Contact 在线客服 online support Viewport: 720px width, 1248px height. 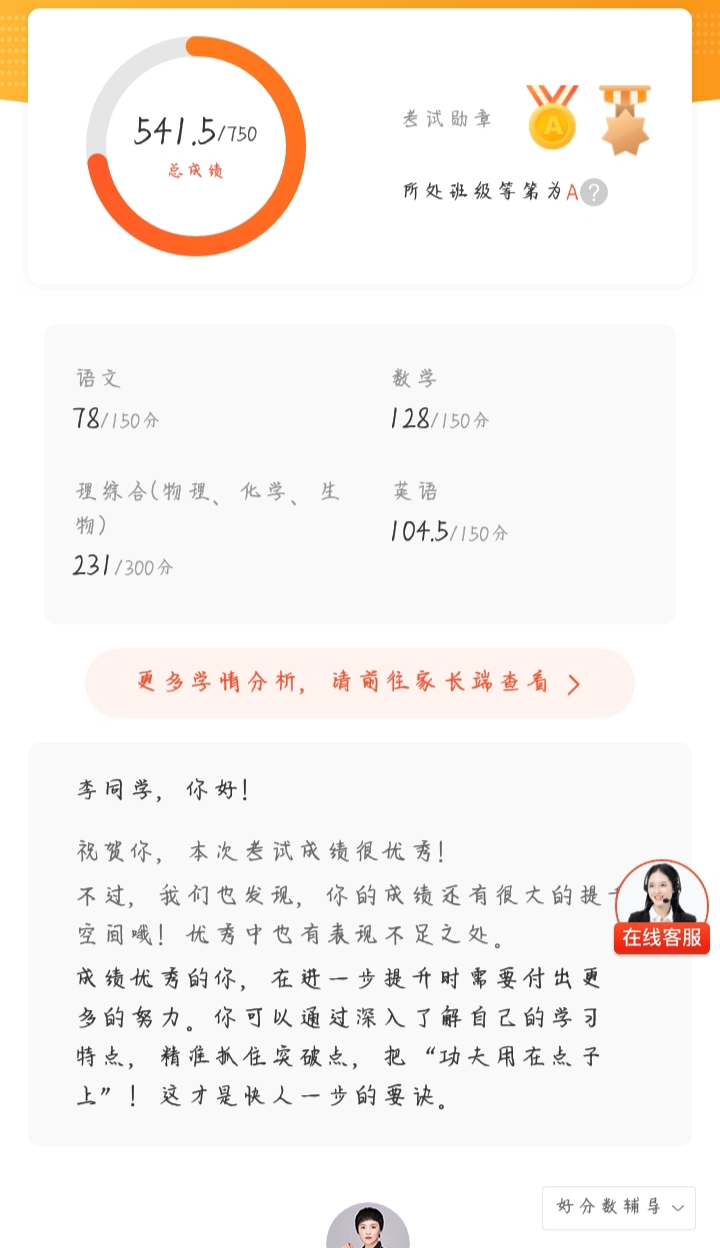tap(661, 908)
